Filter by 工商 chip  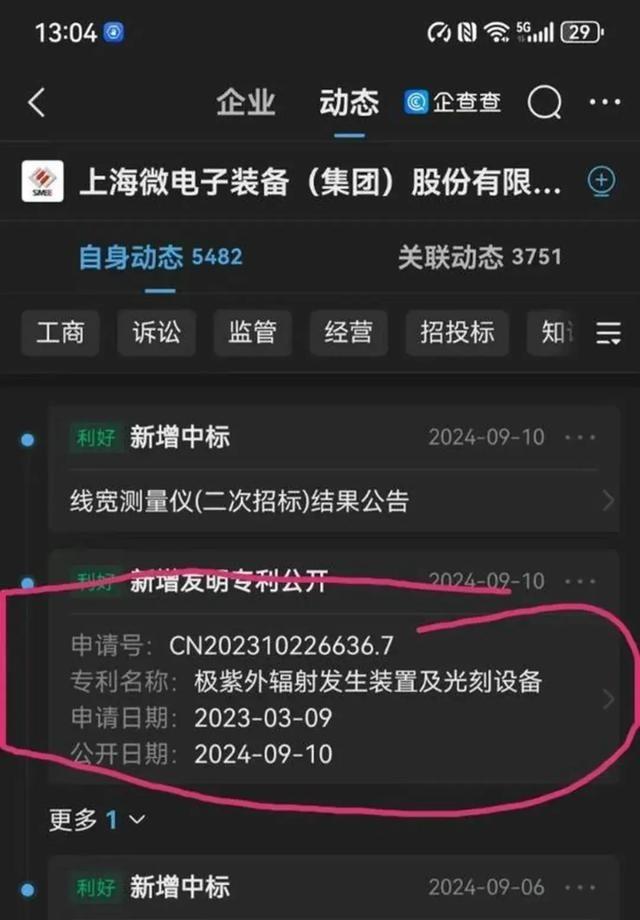pyautogui.click(x=60, y=332)
